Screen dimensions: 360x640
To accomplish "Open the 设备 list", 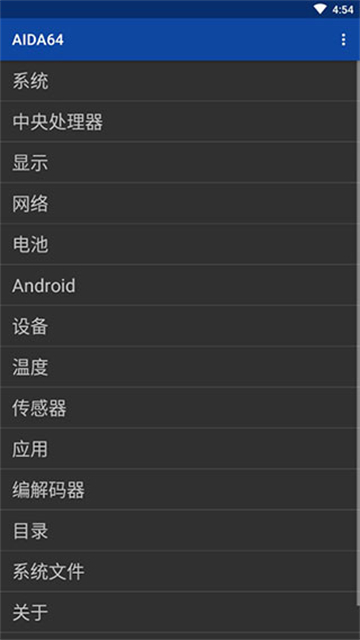I will [x=178, y=326].
